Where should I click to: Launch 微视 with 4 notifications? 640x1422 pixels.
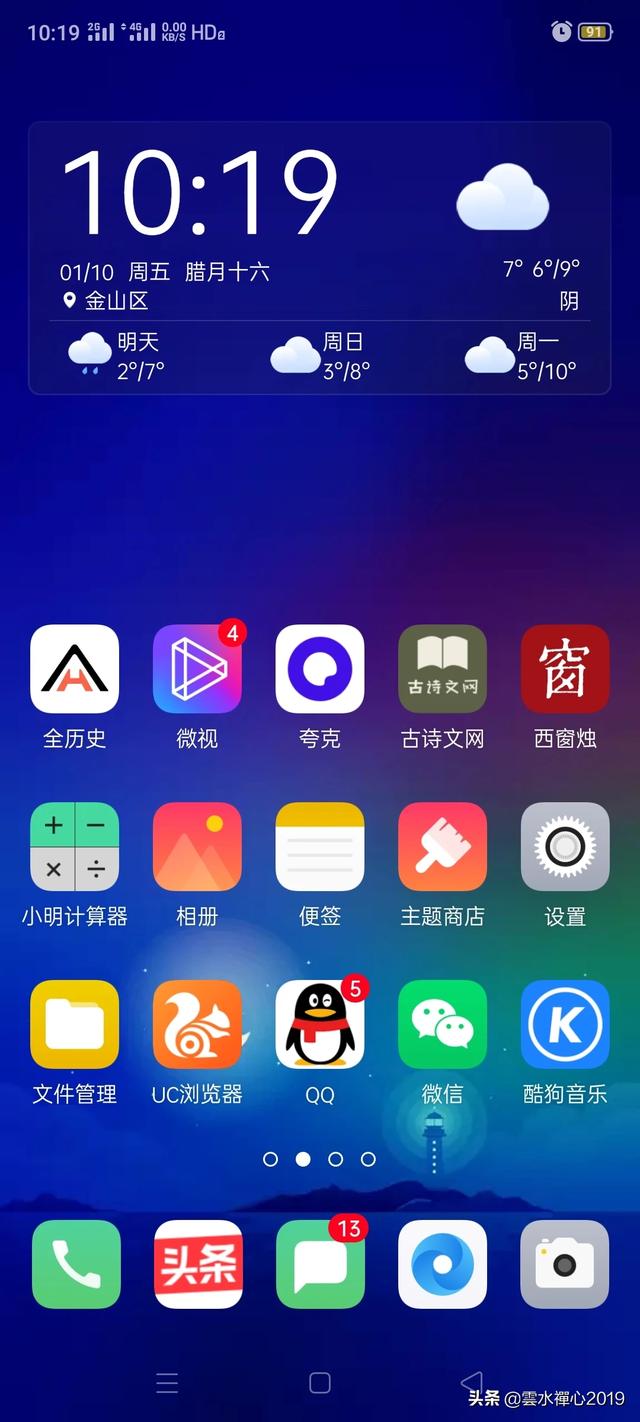point(197,669)
